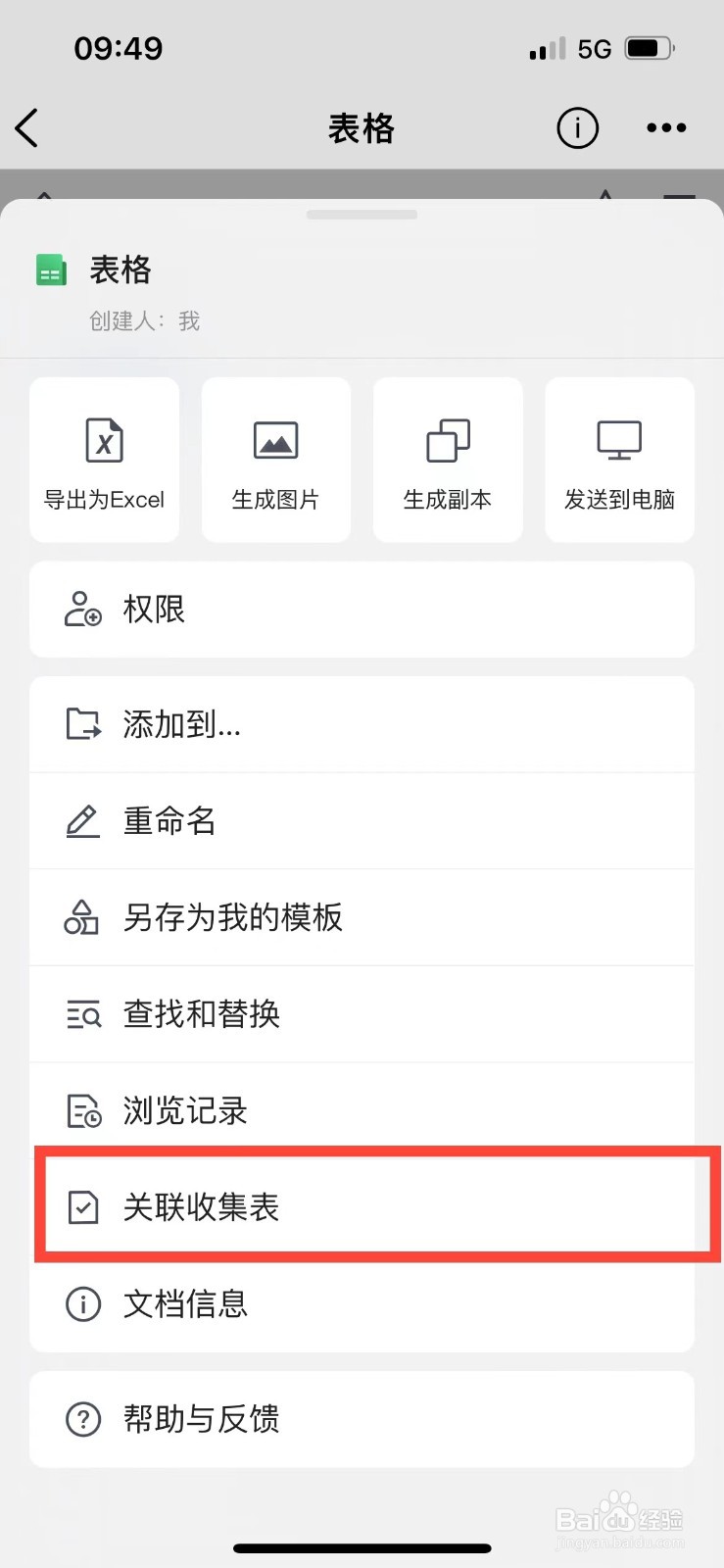
Task: Select 另存为我的模板
Action: click(362, 917)
